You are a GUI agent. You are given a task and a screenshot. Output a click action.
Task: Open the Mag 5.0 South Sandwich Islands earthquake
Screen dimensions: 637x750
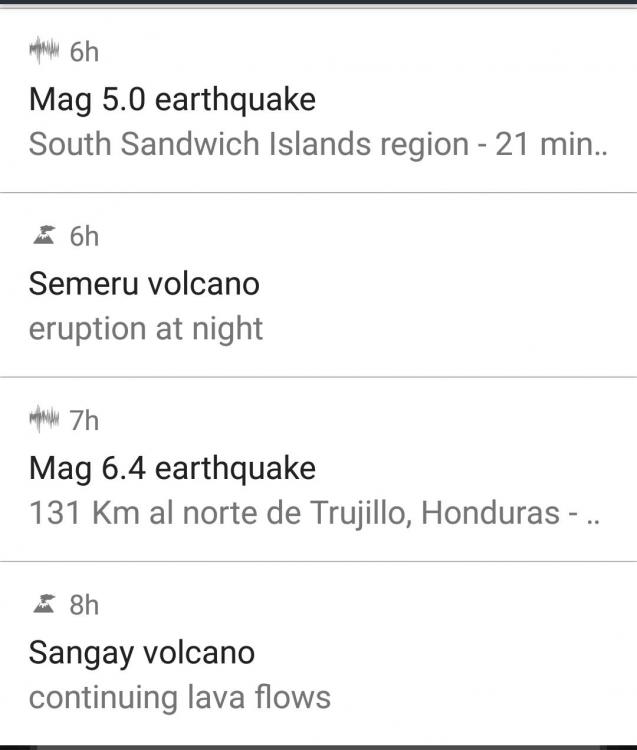pos(318,100)
